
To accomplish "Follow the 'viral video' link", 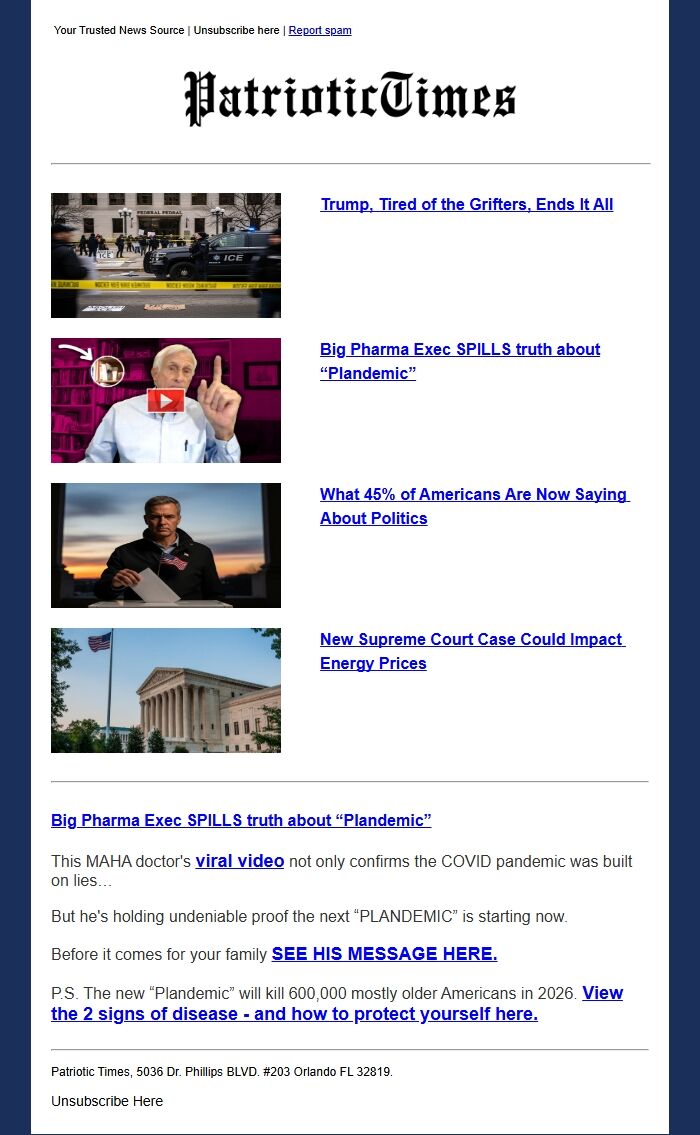I will coord(240,861).
